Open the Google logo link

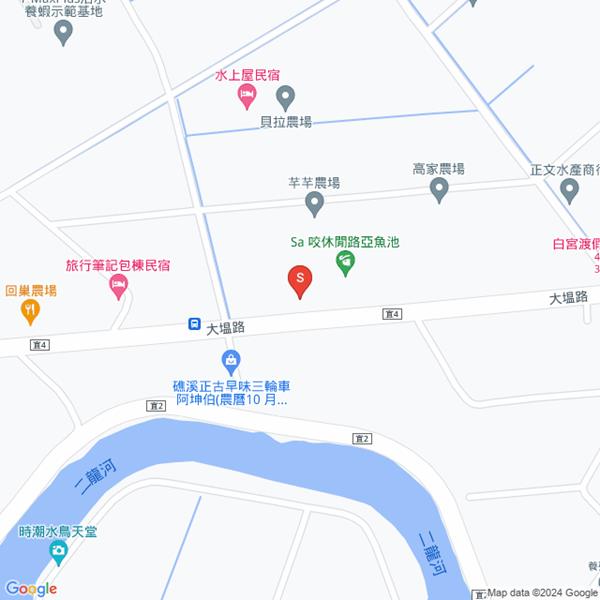pos(30,589)
